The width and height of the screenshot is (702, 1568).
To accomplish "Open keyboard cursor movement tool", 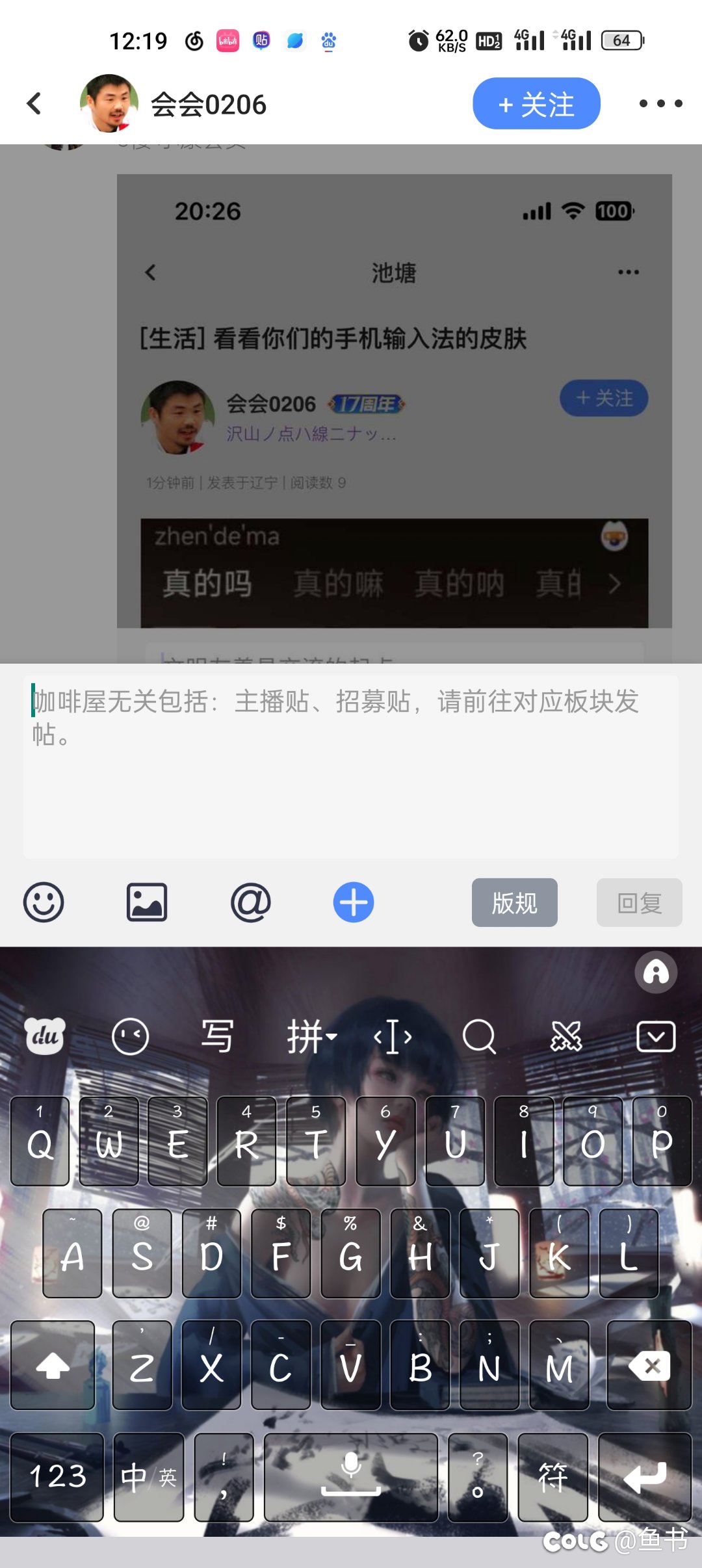I will click(393, 1036).
